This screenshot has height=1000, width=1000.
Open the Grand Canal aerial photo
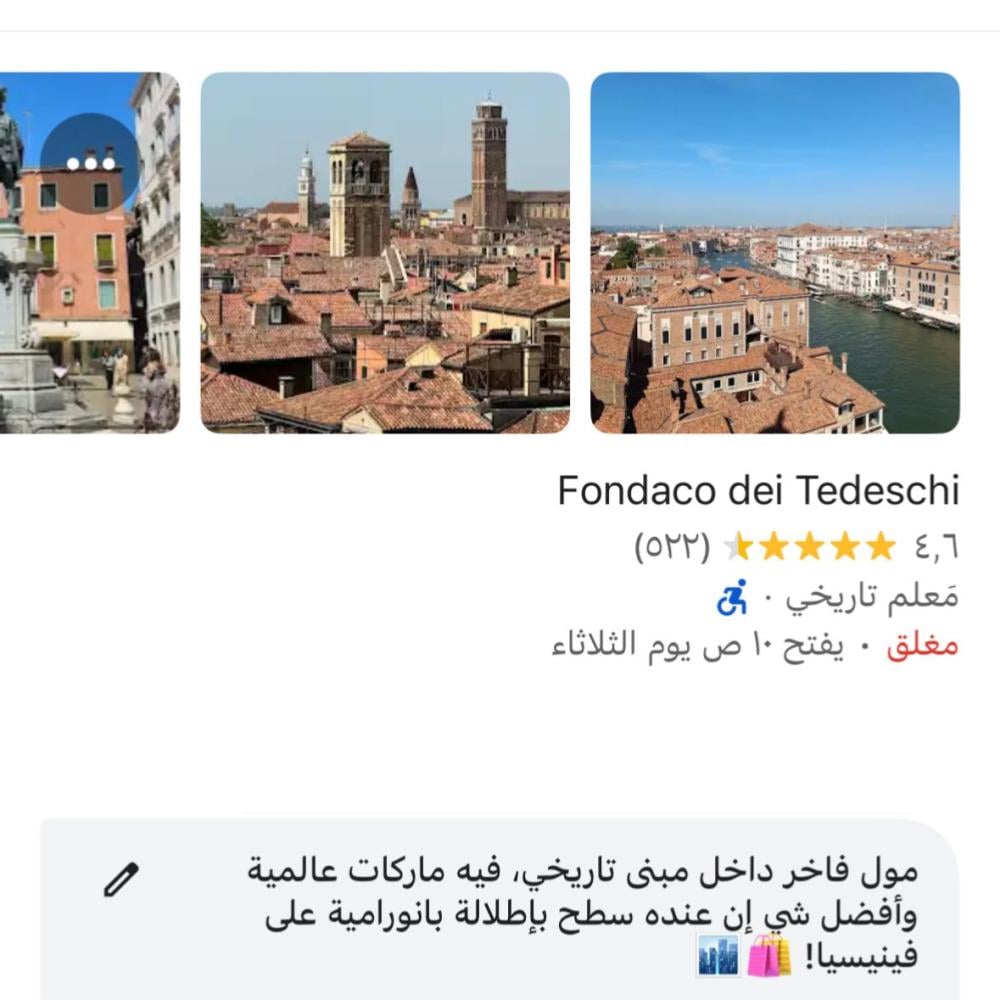(774, 252)
